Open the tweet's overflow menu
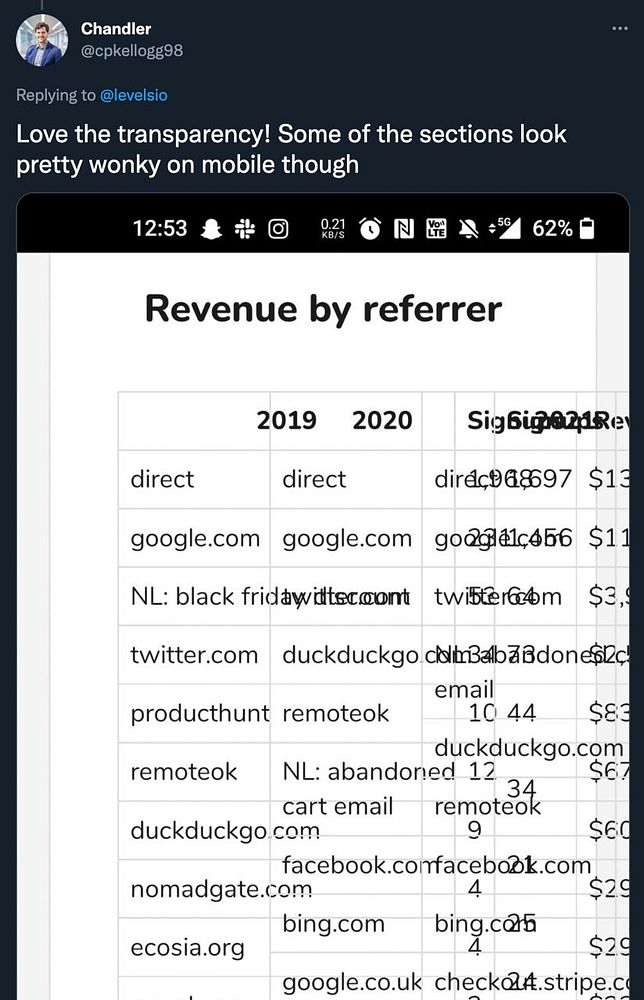 (x=620, y=29)
